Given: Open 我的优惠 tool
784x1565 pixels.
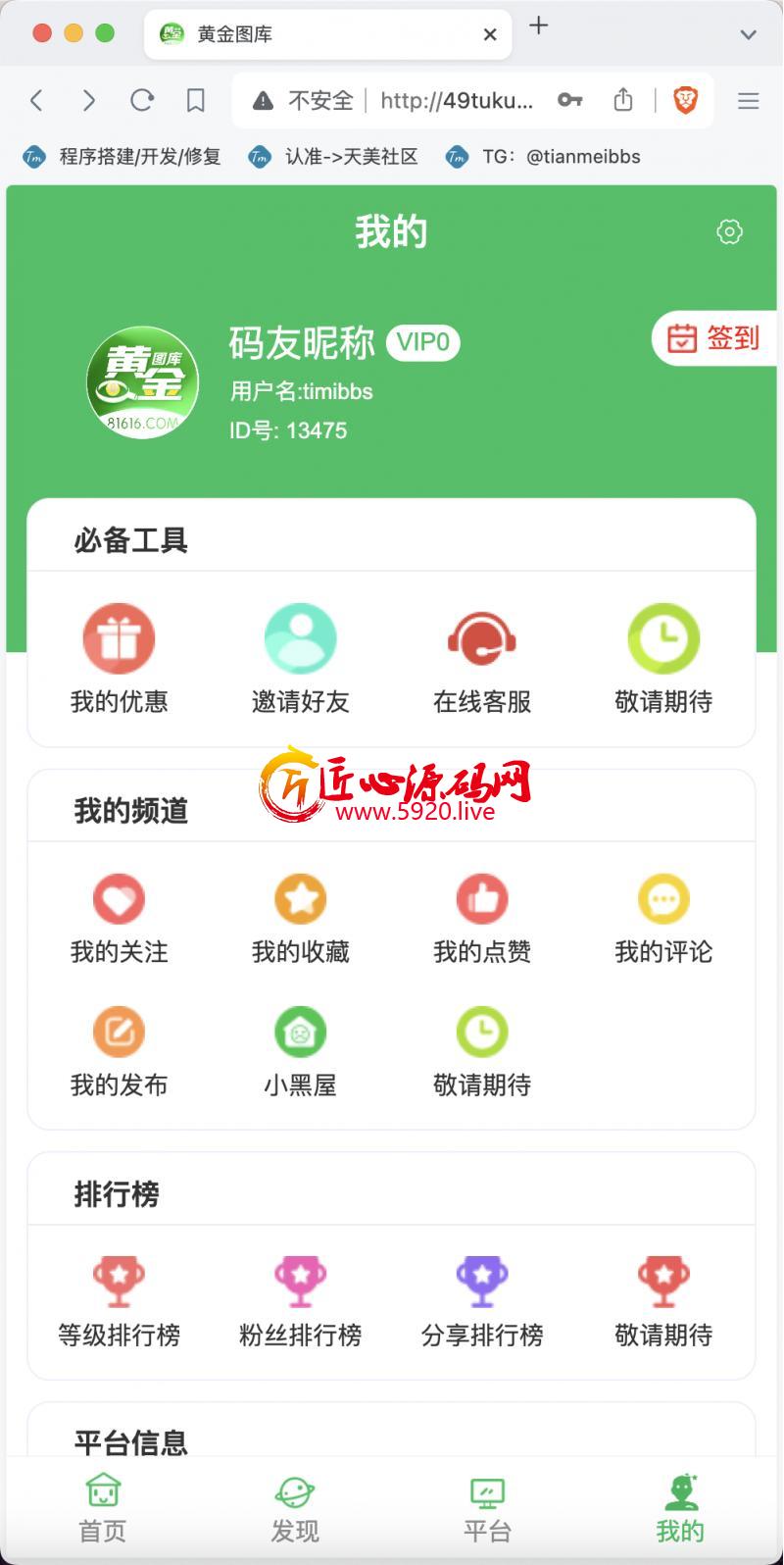Looking at the screenshot, I should (x=119, y=659).
